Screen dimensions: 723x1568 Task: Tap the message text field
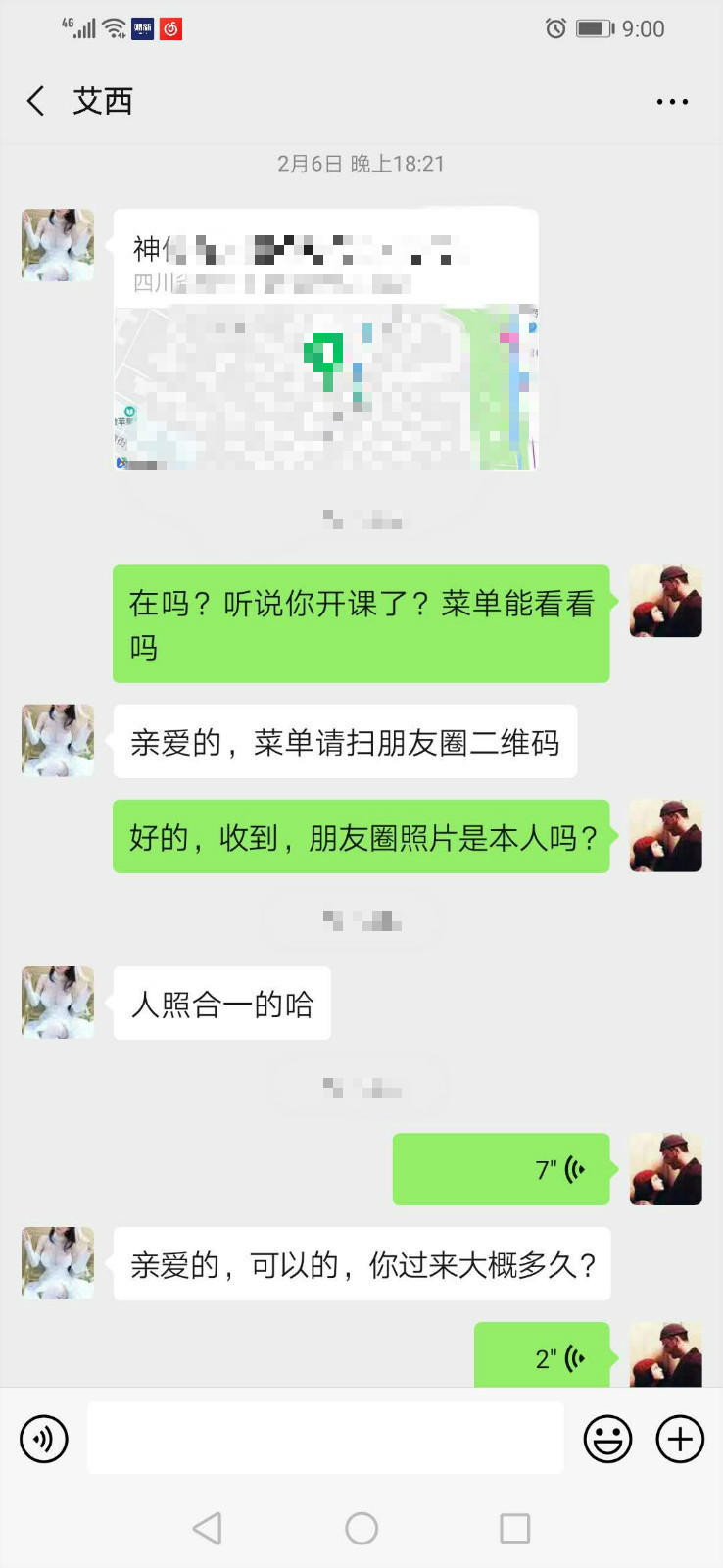click(325, 1438)
